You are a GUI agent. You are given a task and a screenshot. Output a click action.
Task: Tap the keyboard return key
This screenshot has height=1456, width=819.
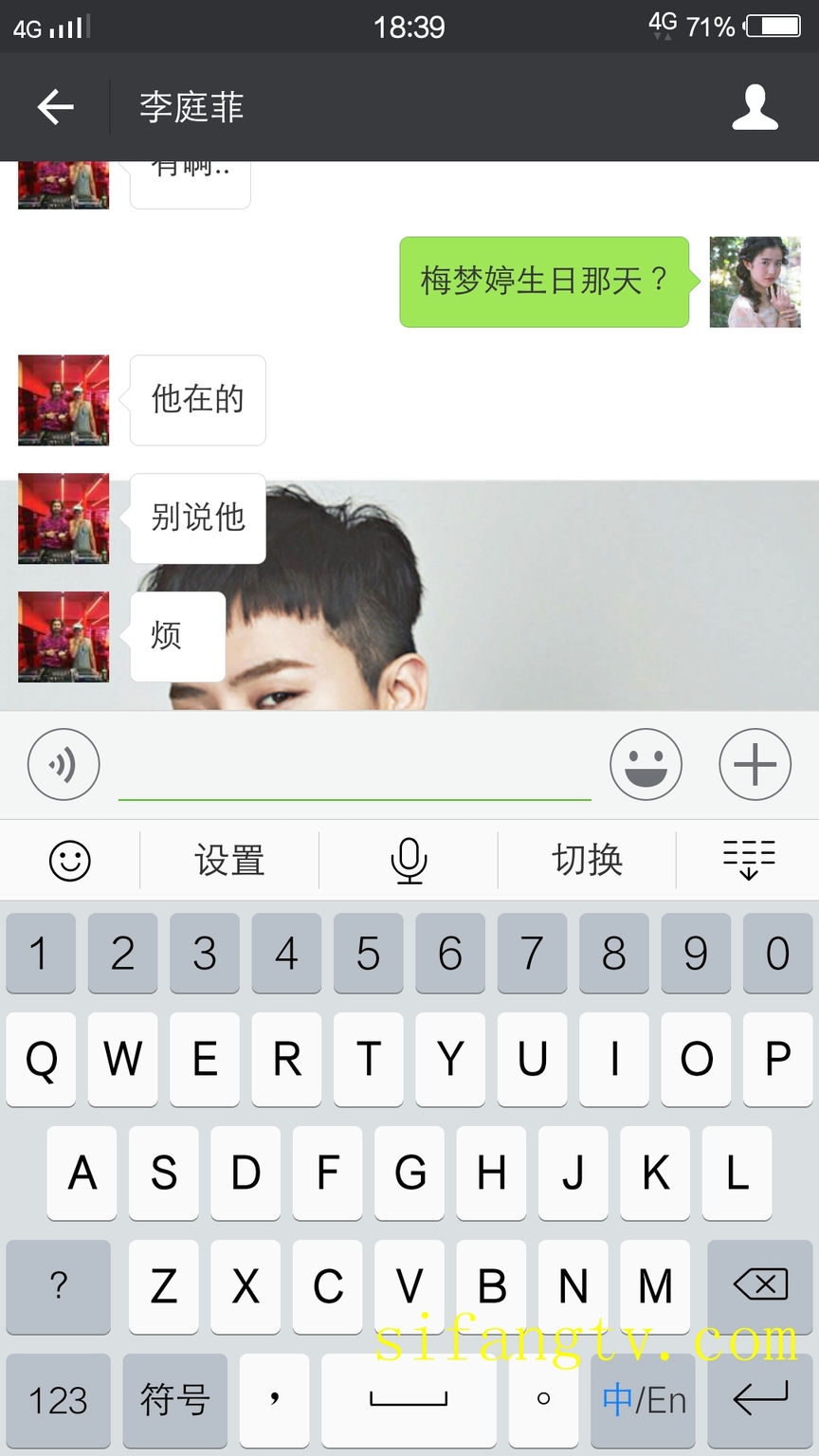tap(760, 1399)
